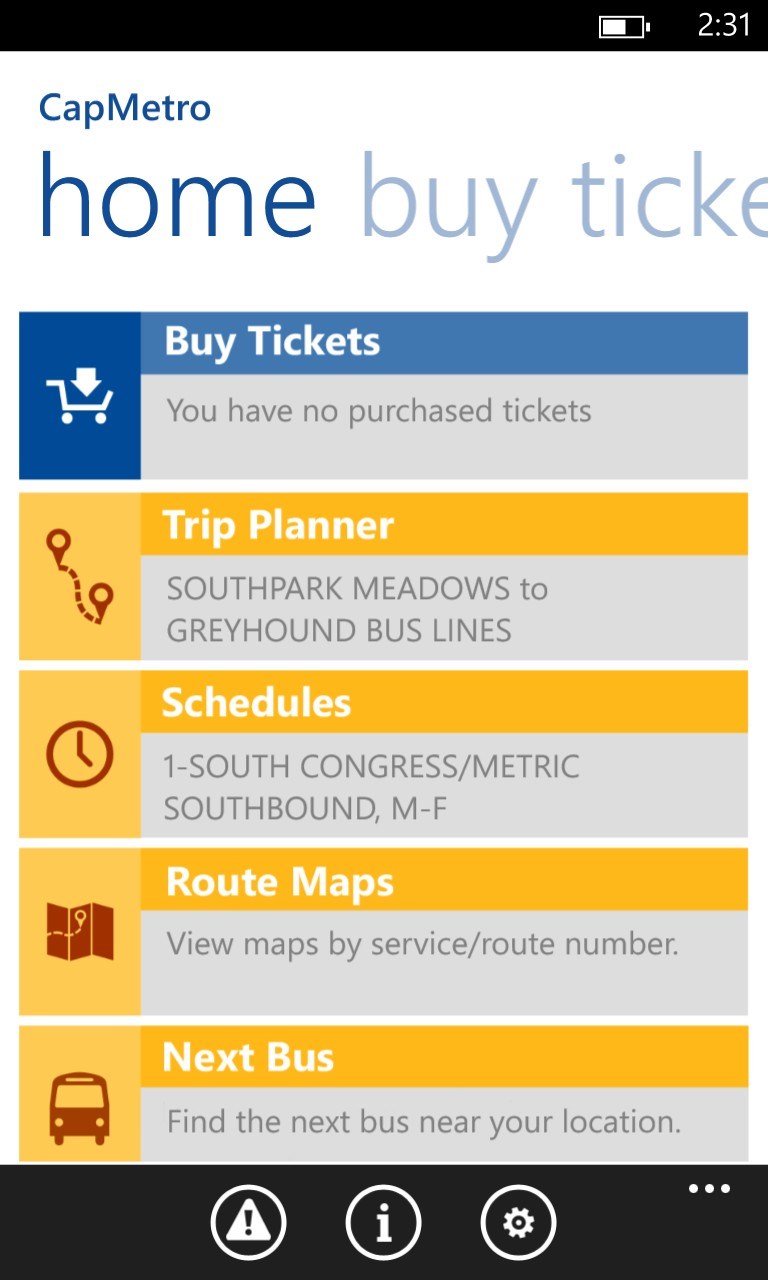This screenshot has width=768, height=1280.
Task: Open Buy Tickets via the shopping cart icon
Action: pos(79,396)
